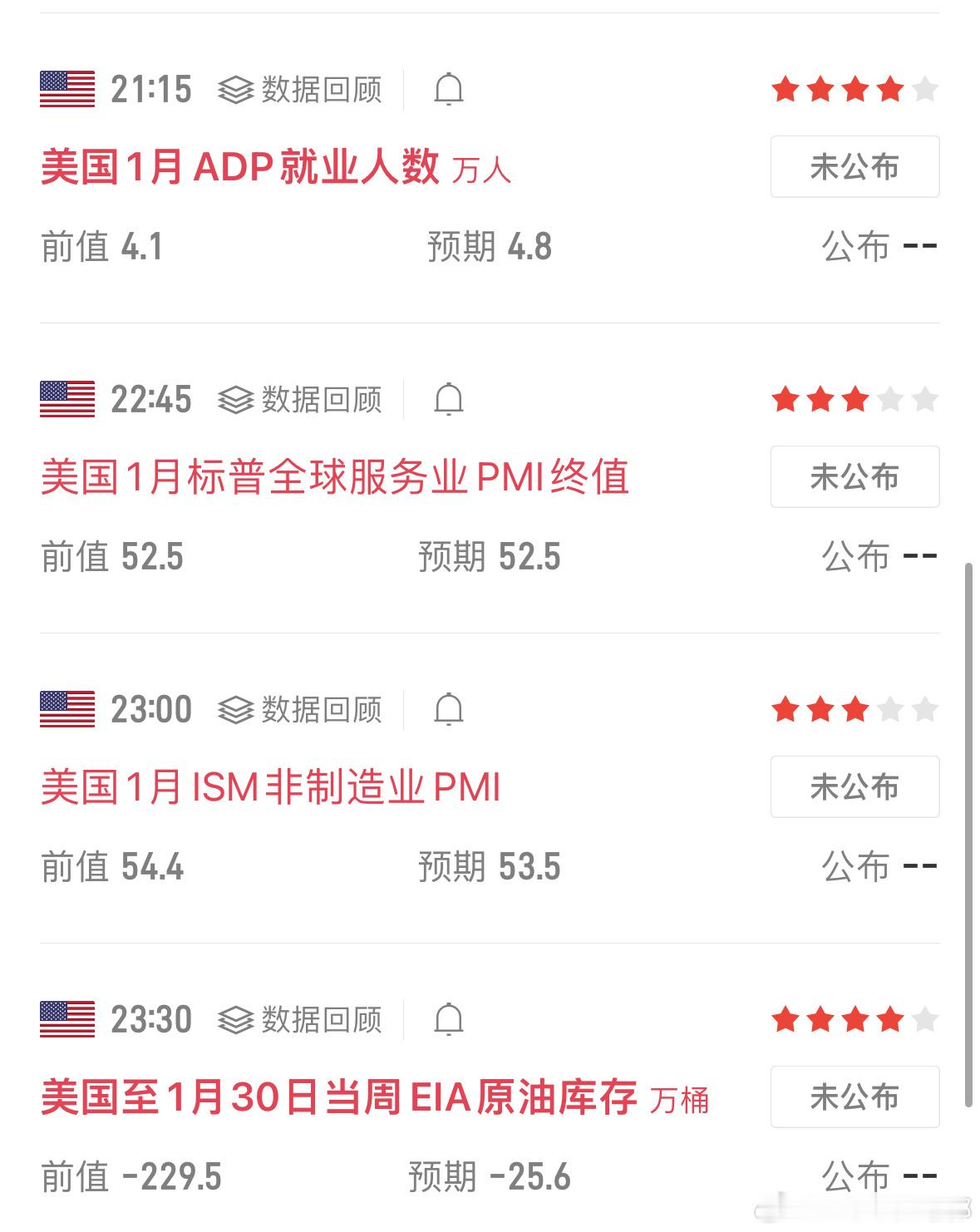This screenshot has width=980, height=1232.
Task: Enable the alert bell for the 22:45 event
Action: (x=449, y=399)
